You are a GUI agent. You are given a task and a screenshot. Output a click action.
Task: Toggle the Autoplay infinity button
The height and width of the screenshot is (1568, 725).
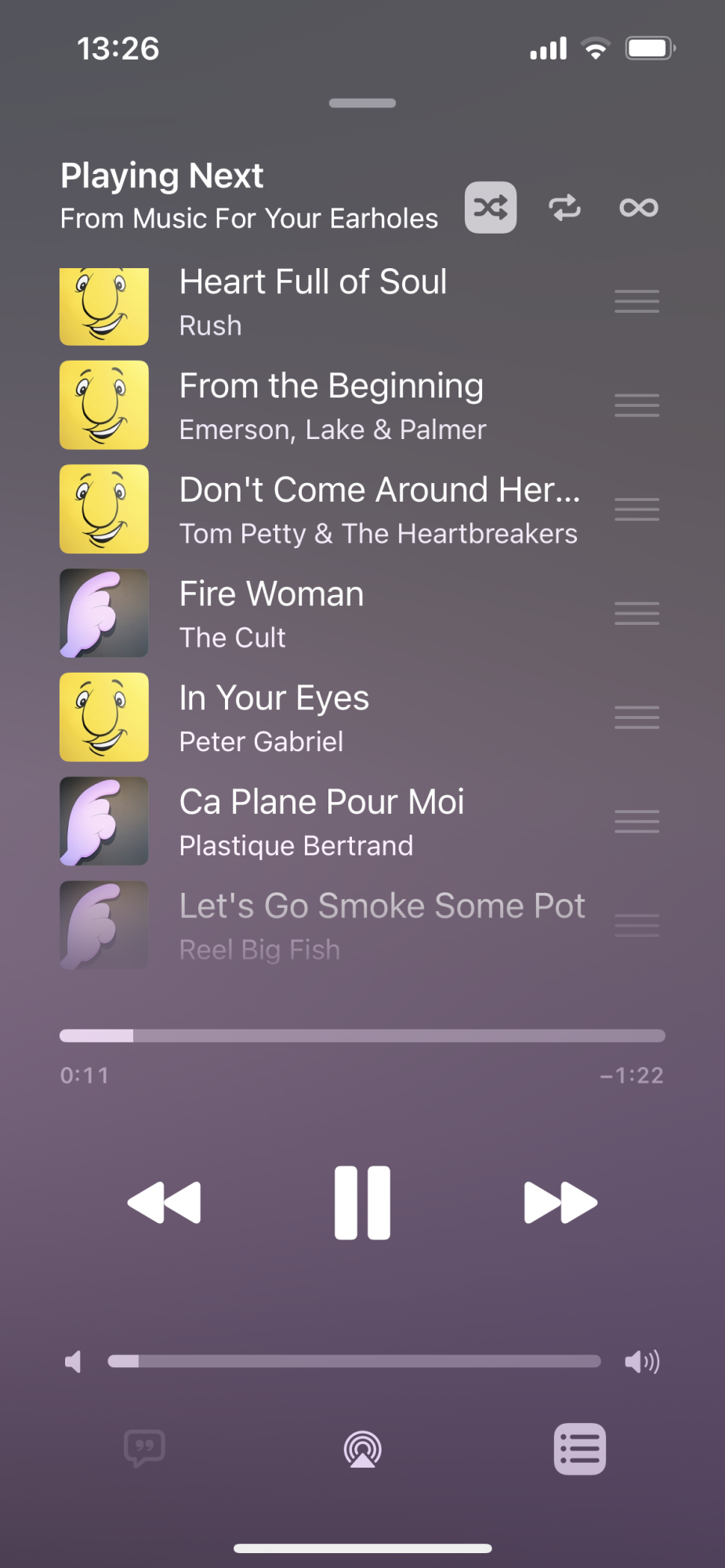point(638,208)
